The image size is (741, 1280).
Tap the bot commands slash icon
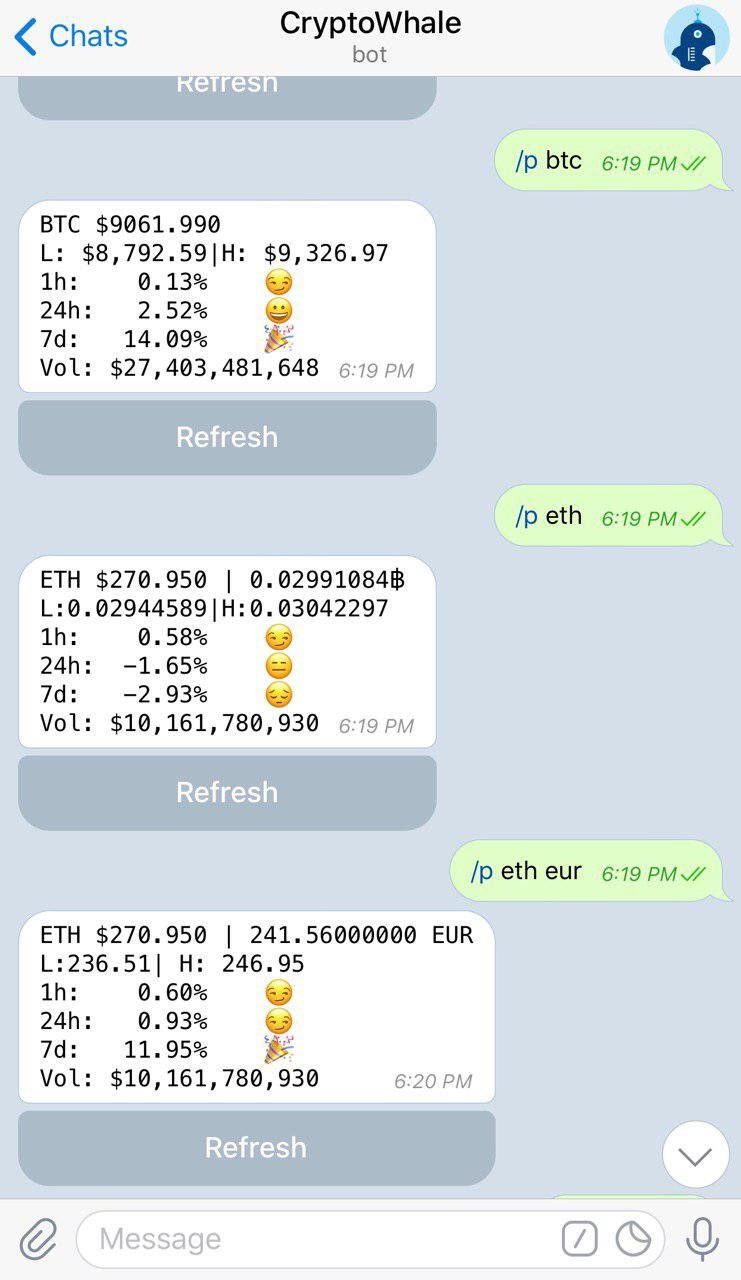(x=579, y=1239)
